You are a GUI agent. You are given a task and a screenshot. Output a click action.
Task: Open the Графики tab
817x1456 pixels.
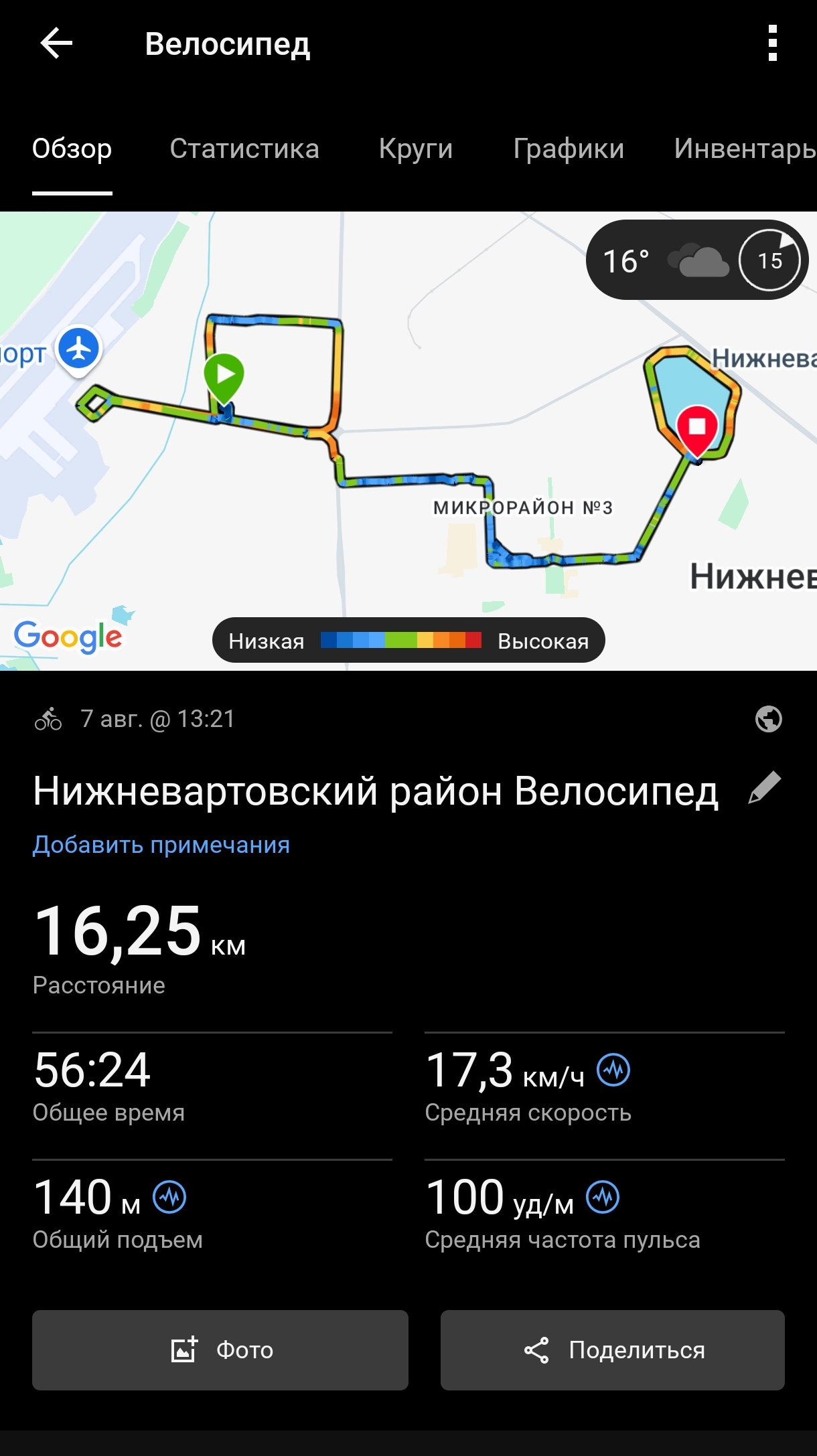[569, 149]
